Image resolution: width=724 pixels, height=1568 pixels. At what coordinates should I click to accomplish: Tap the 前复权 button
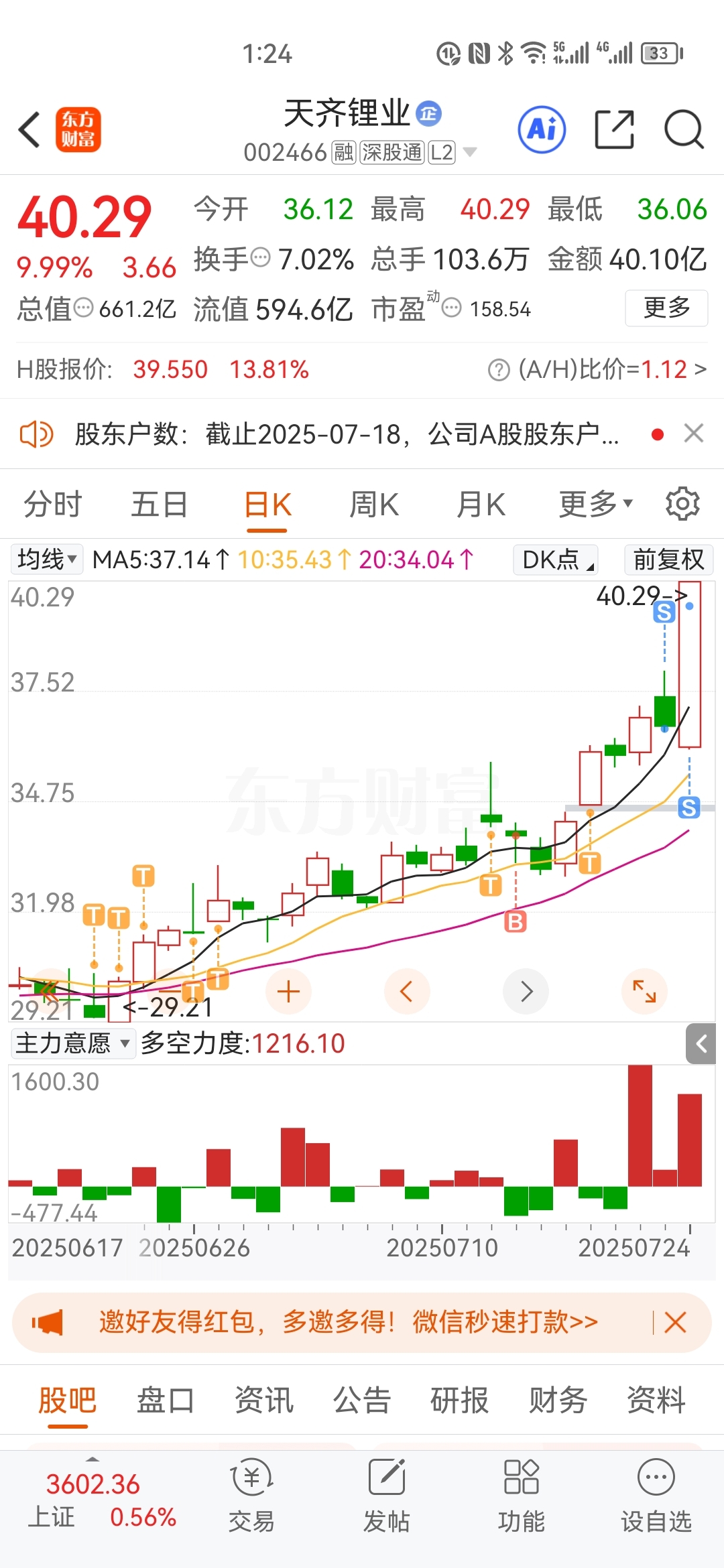point(668,559)
